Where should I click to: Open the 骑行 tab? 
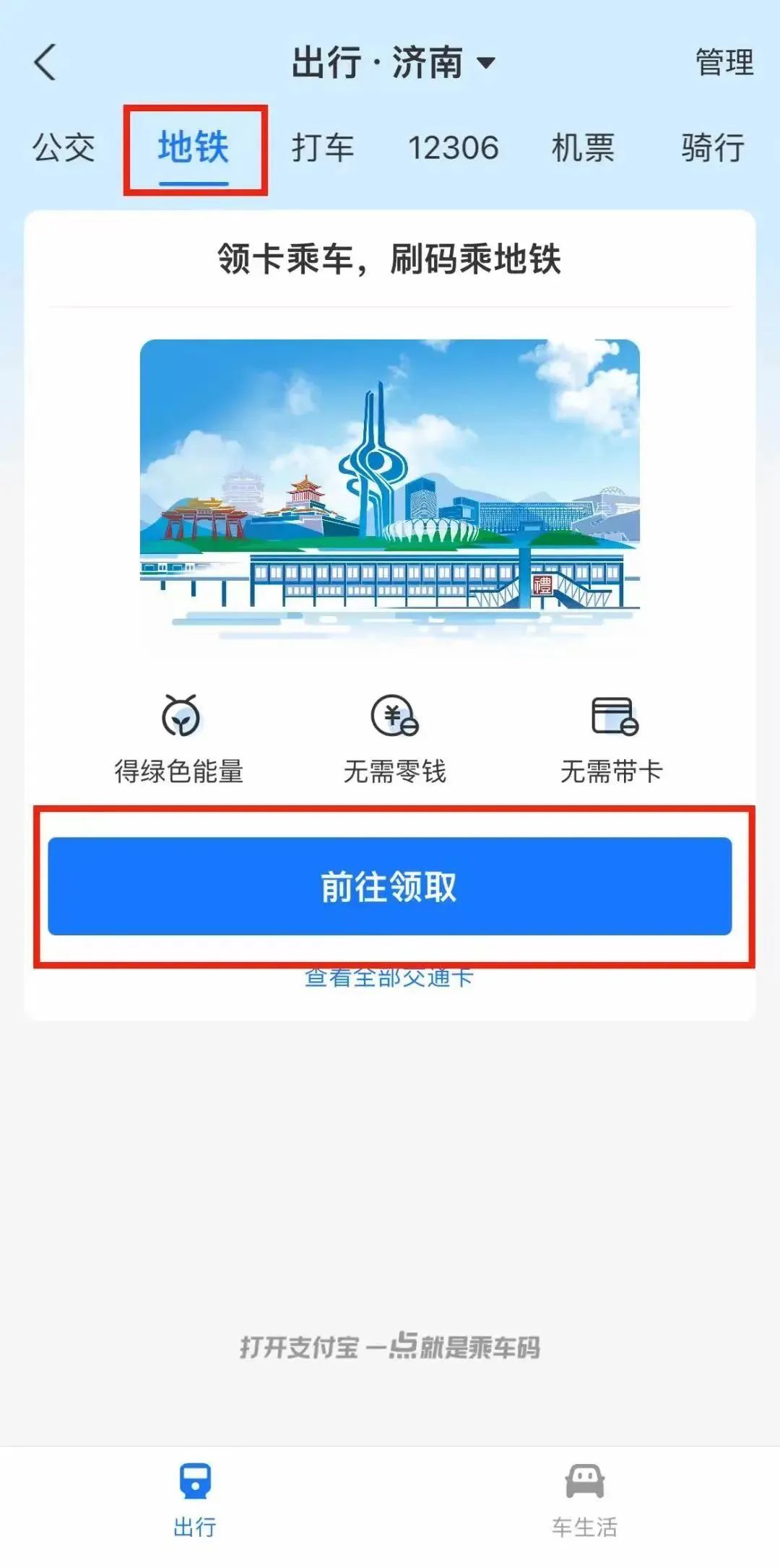click(713, 148)
